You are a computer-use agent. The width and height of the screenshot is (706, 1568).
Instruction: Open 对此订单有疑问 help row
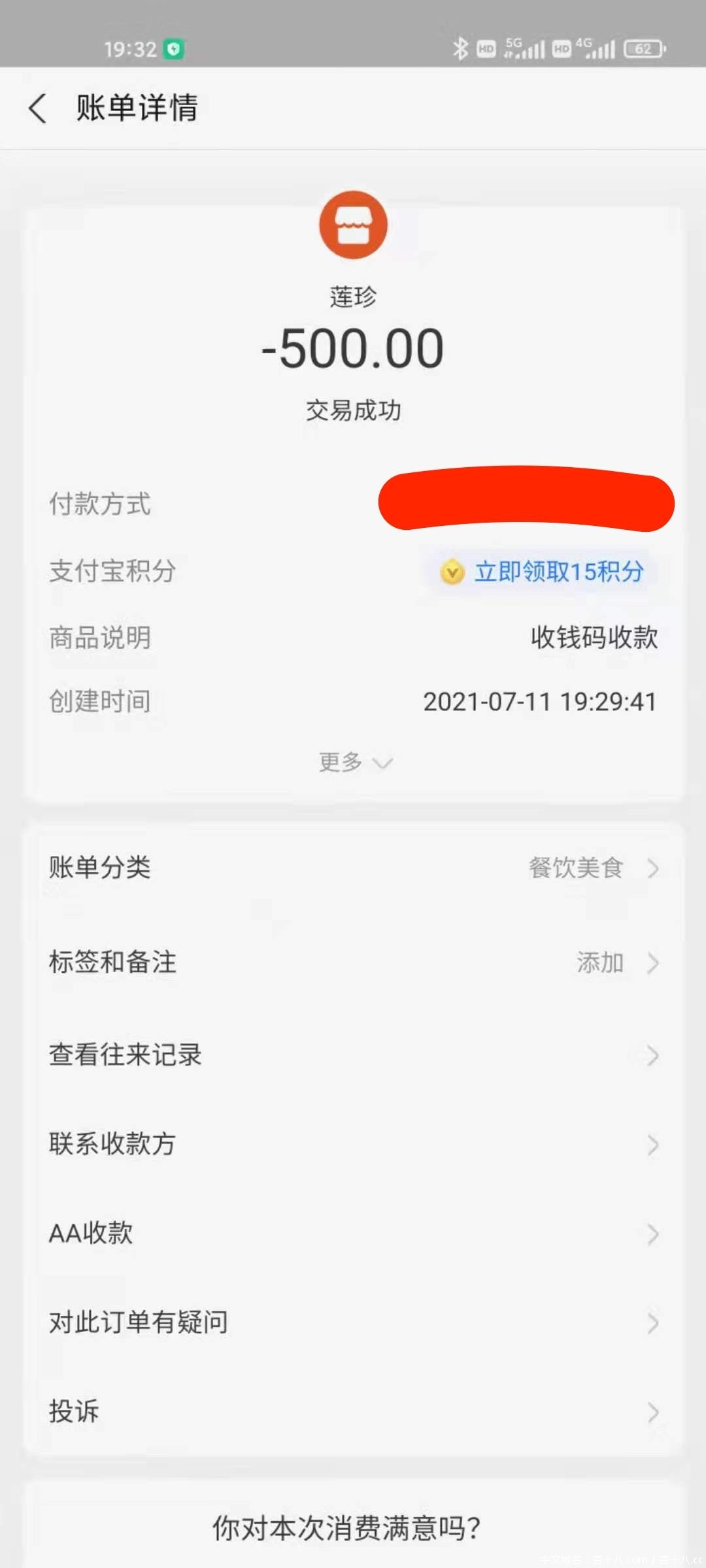[353, 1322]
